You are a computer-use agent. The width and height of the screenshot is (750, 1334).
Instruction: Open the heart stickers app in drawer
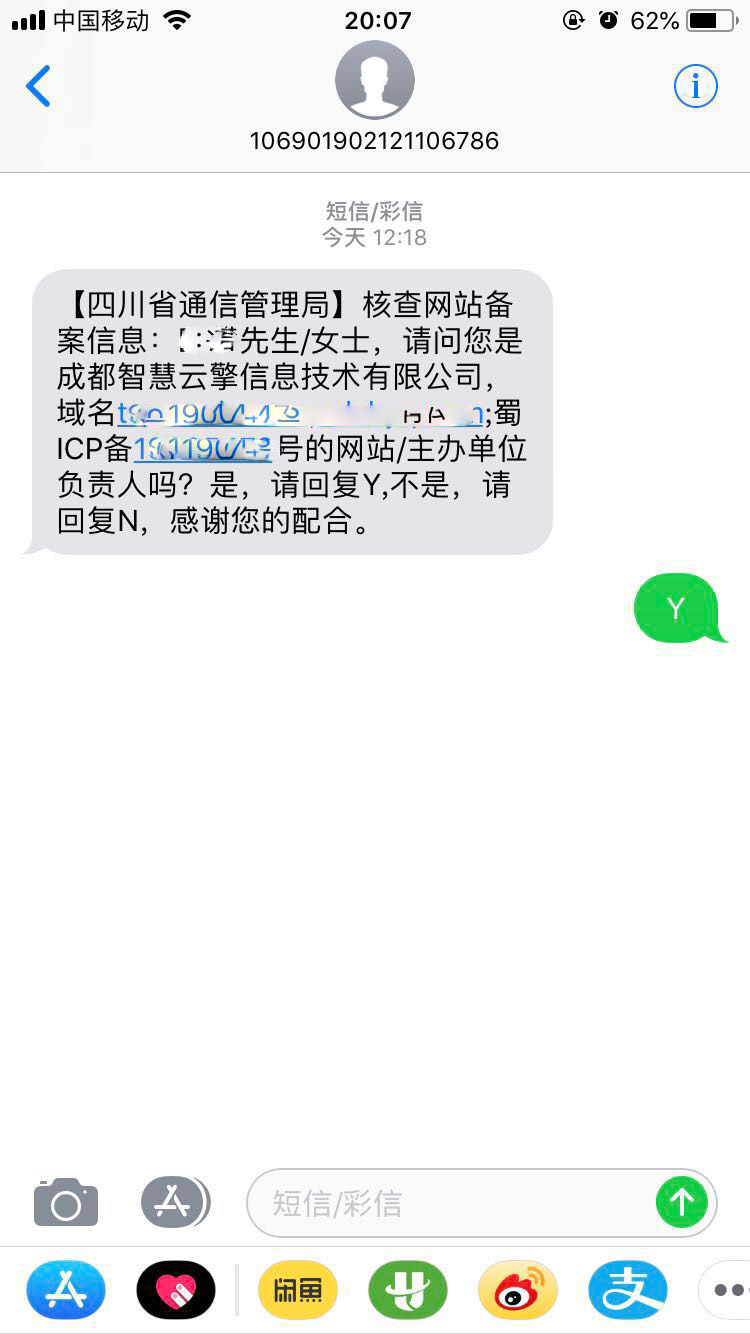[176, 1290]
